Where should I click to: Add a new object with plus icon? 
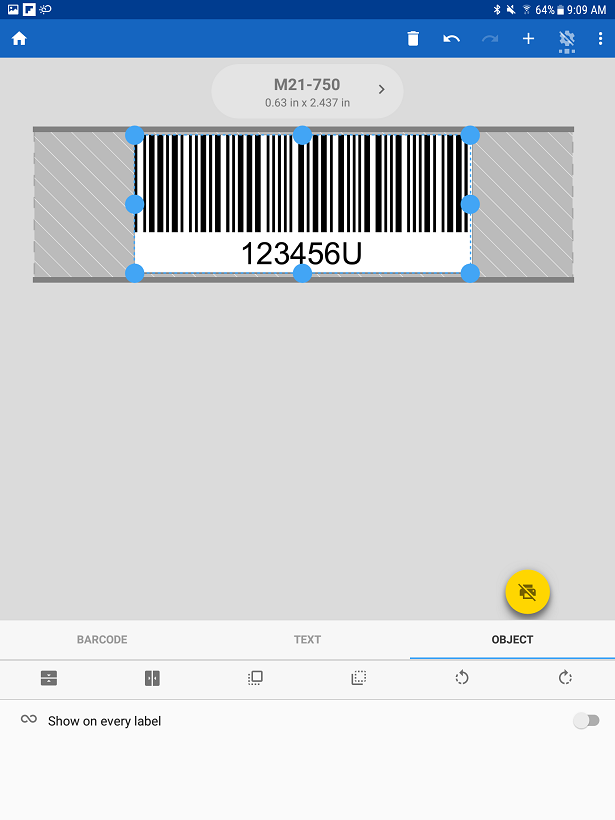(529, 39)
